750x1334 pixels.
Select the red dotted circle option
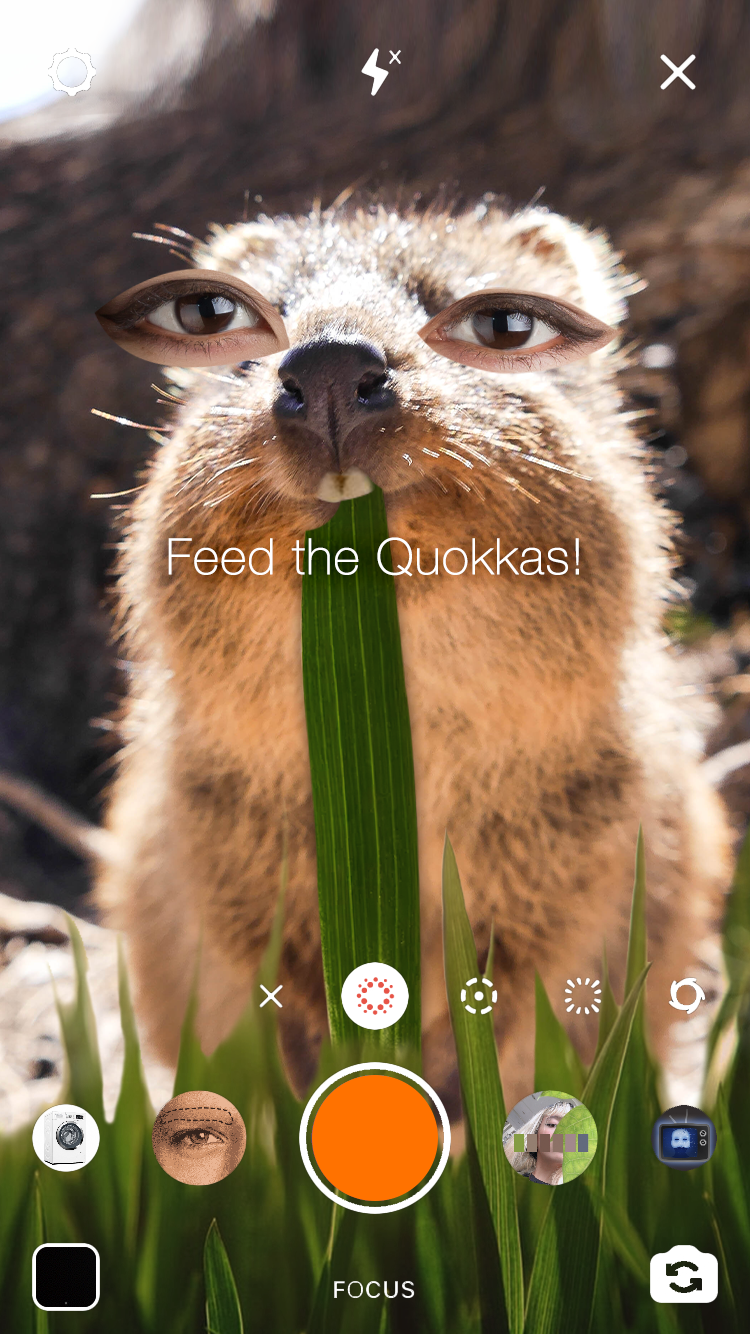click(375, 996)
